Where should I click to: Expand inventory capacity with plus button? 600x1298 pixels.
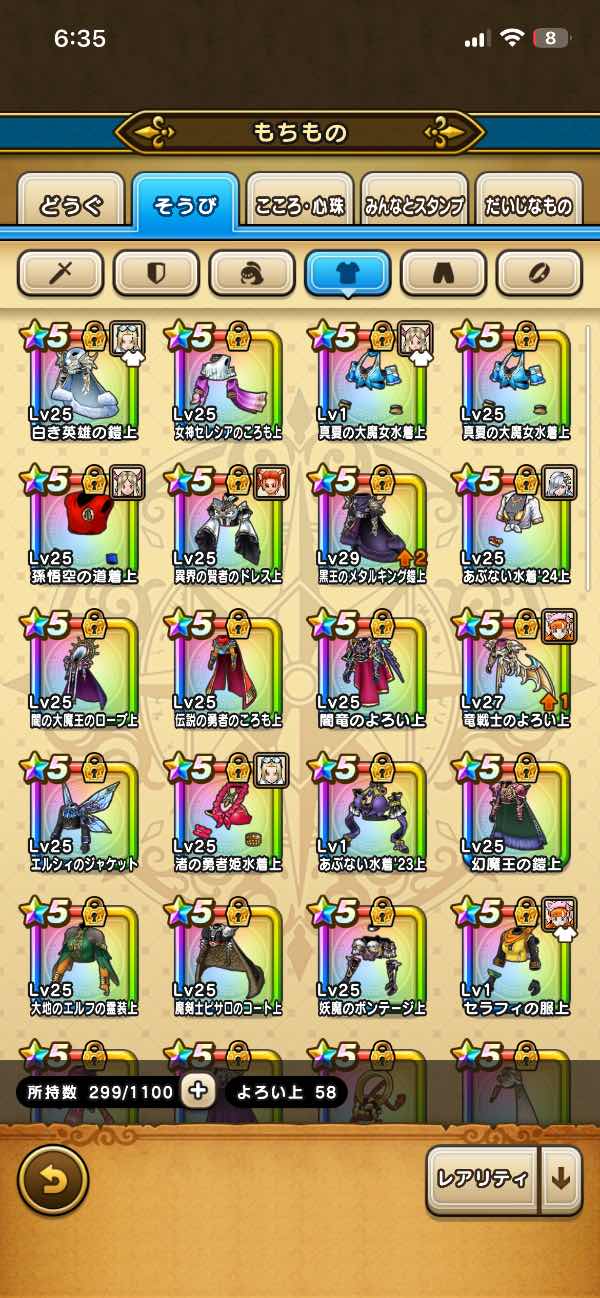coord(199,1091)
